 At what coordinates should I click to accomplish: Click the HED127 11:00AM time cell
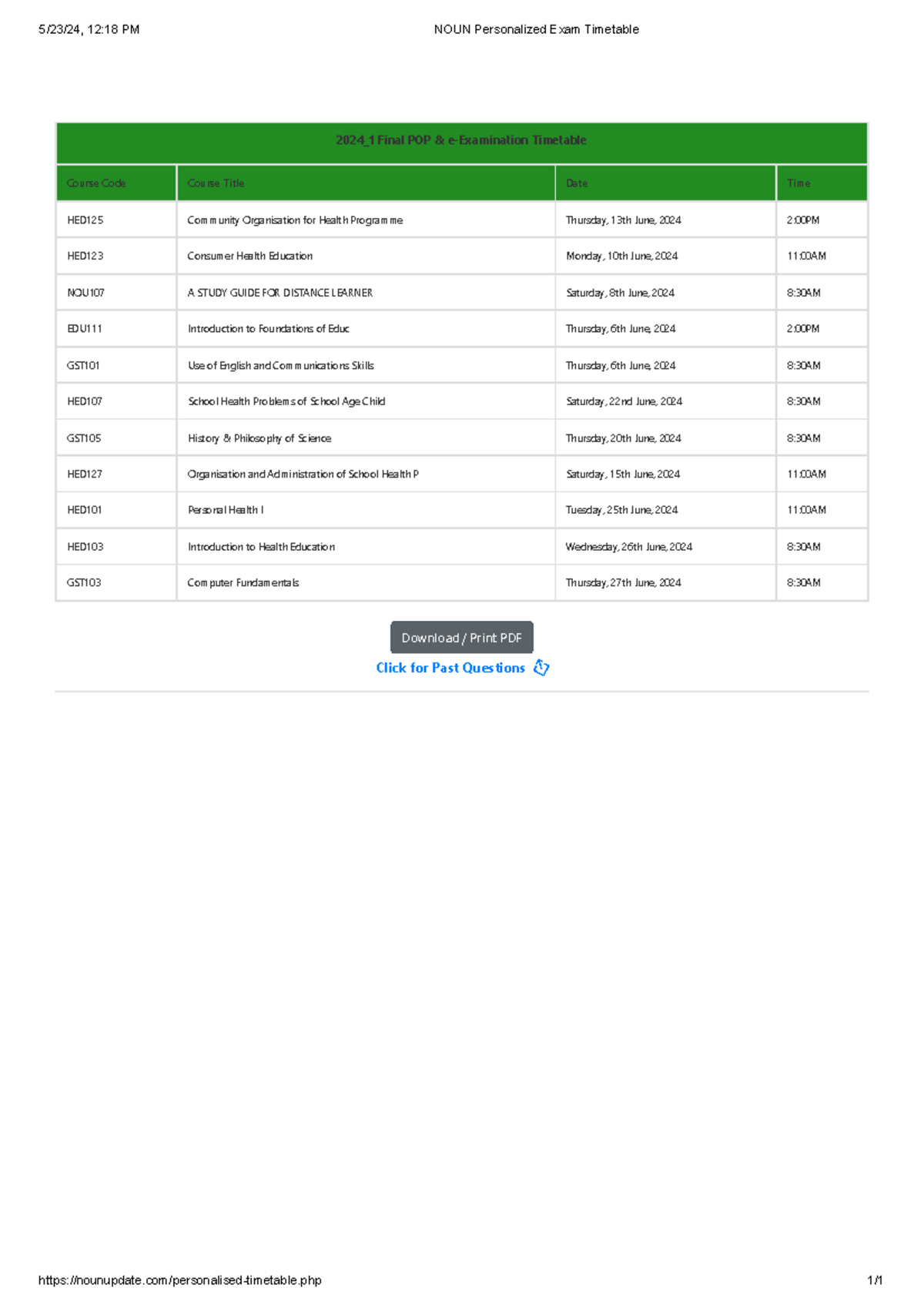(x=805, y=474)
